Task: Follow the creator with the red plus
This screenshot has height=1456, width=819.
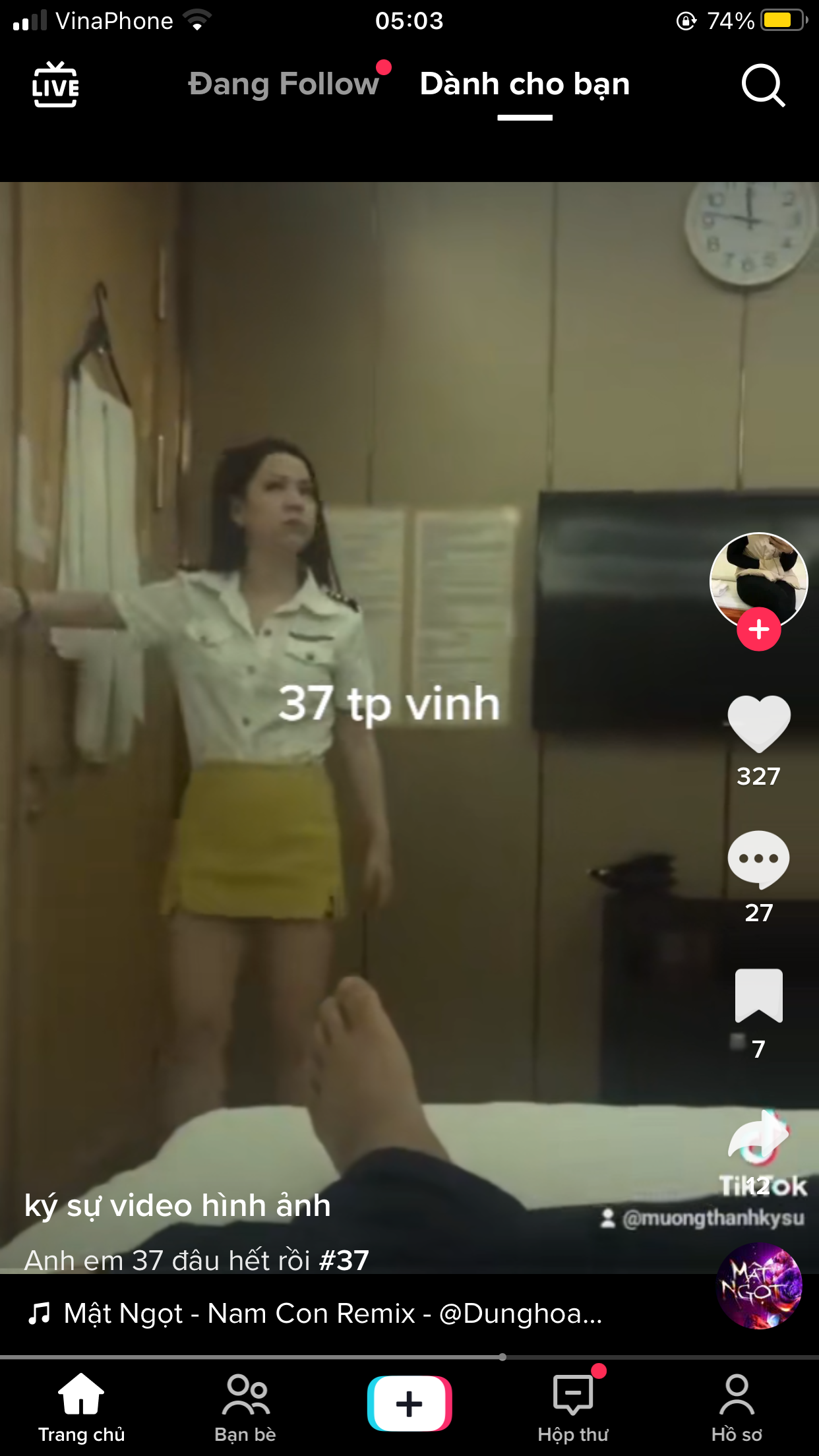Action: point(758,629)
